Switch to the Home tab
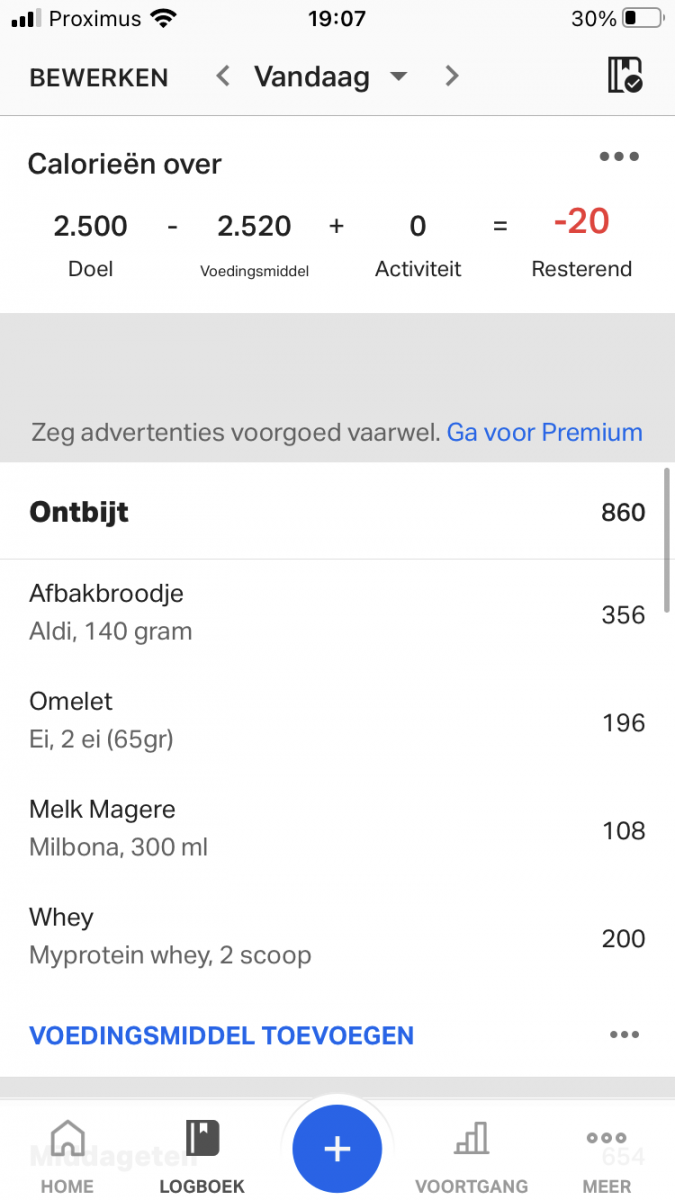The height and width of the screenshot is (1200, 675). pyautogui.click(x=67, y=1156)
